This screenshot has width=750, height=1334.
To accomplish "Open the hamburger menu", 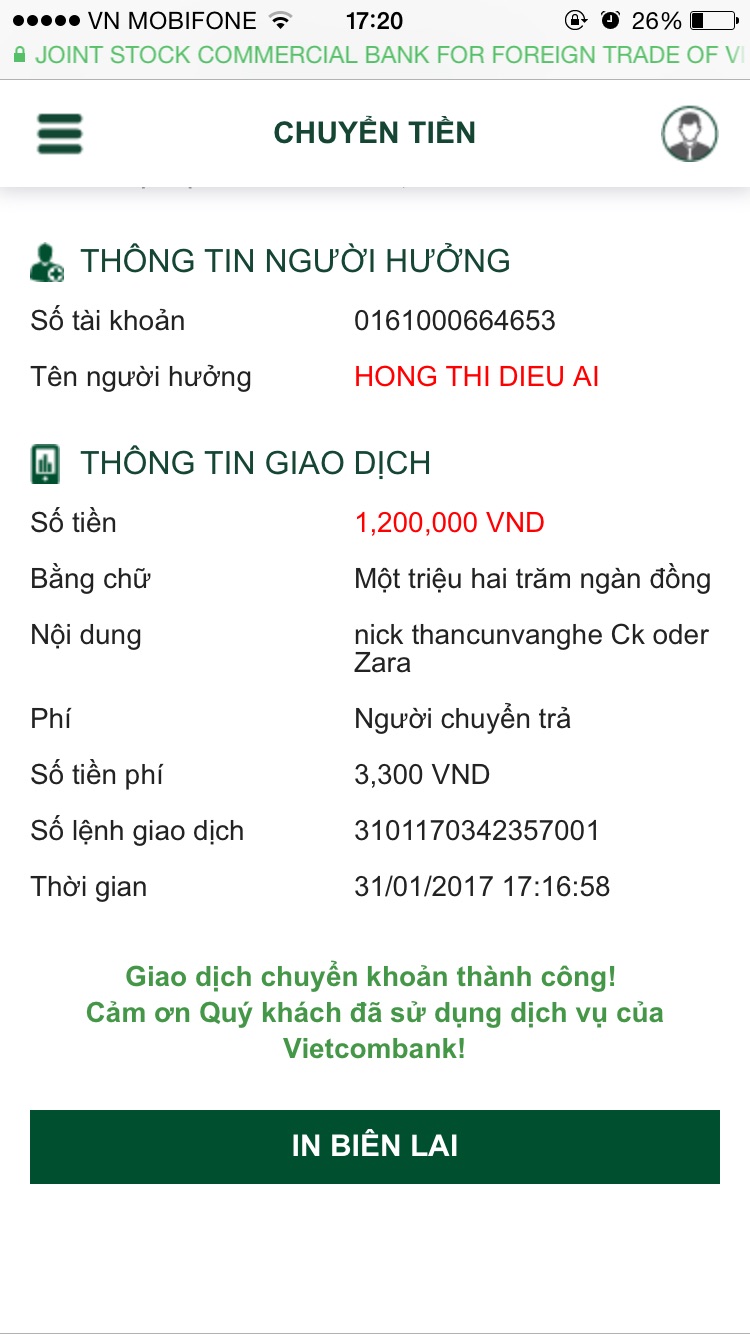I will (60, 134).
